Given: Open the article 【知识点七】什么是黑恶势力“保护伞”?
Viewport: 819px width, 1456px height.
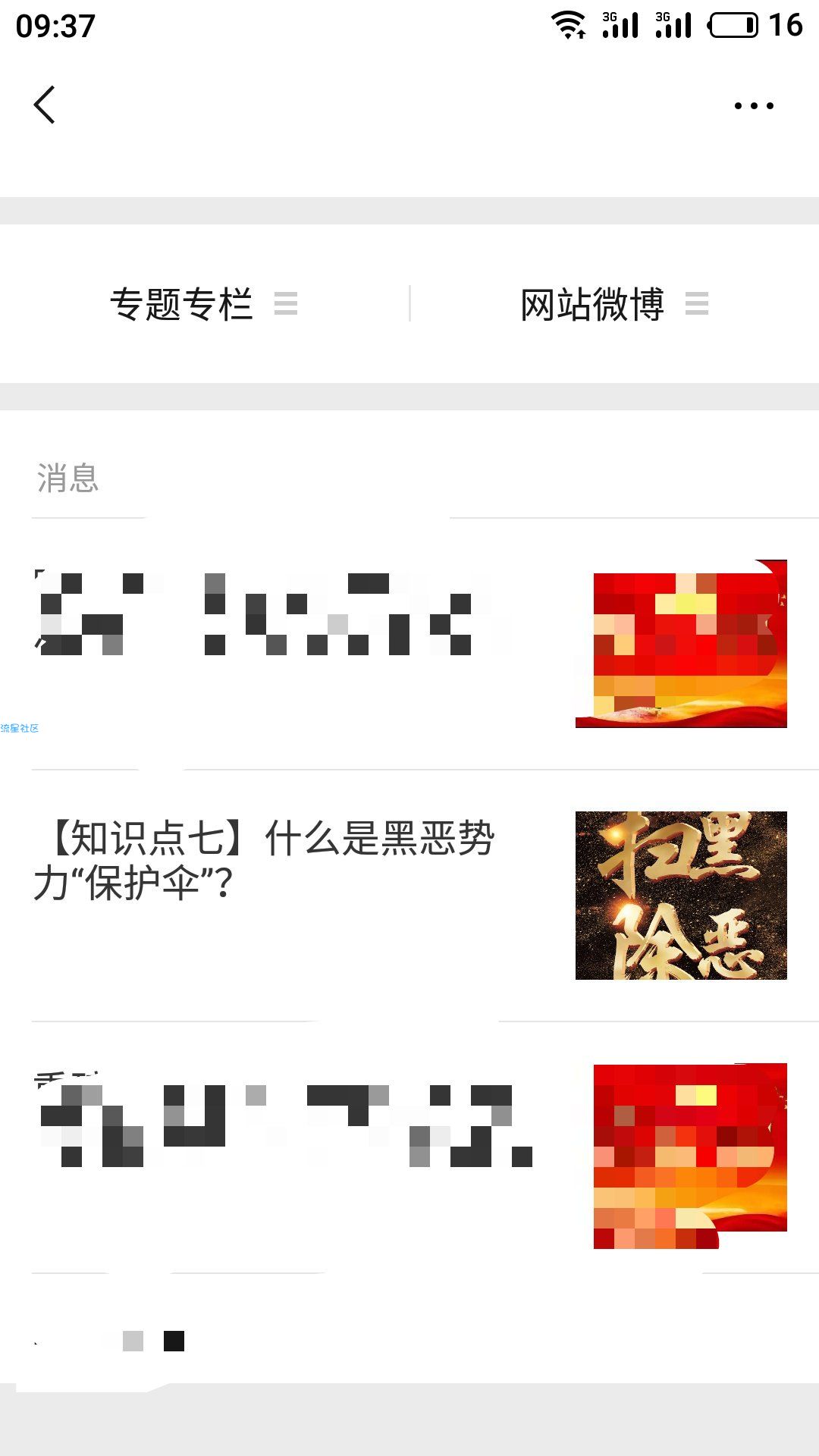Looking at the screenshot, I should (x=265, y=861).
